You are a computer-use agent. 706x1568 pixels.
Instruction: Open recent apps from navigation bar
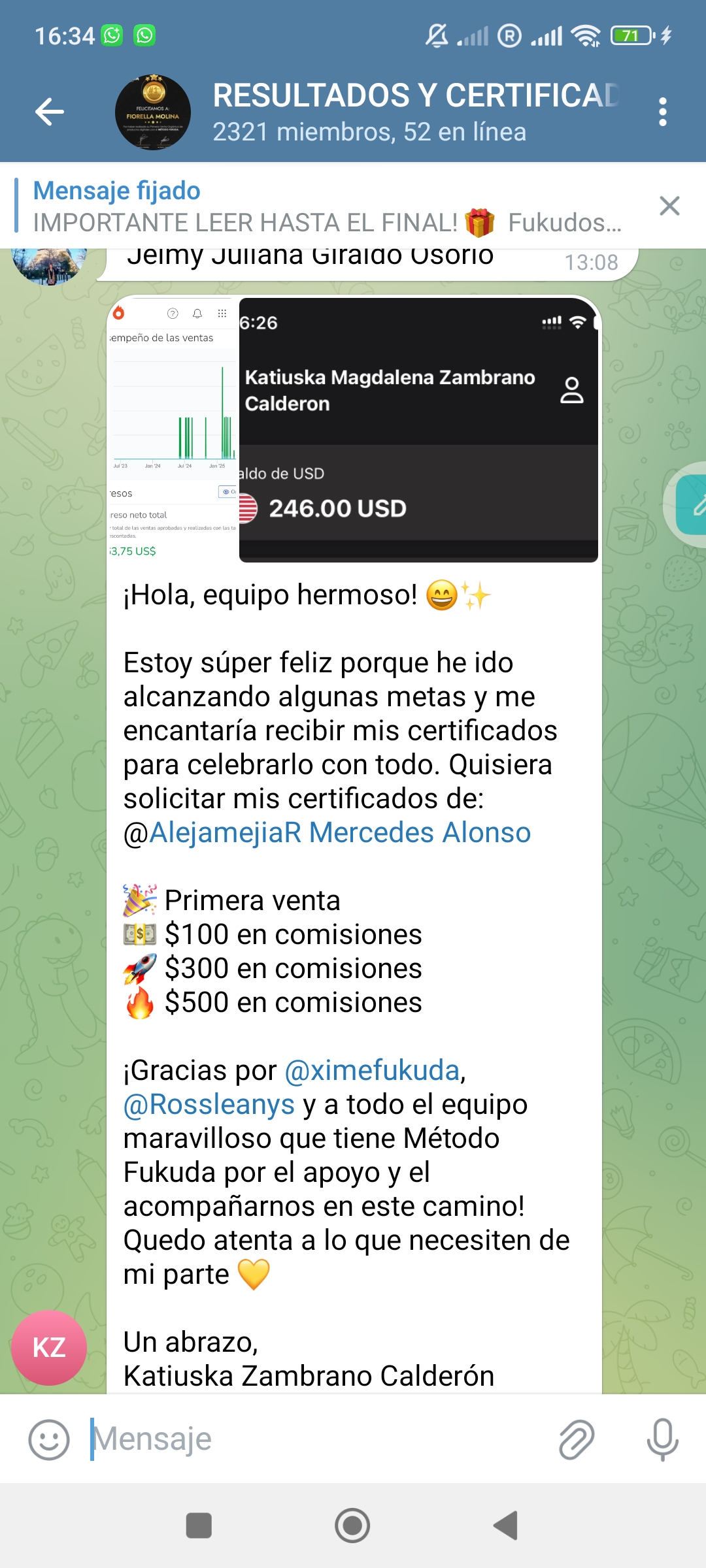coord(199,1526)
